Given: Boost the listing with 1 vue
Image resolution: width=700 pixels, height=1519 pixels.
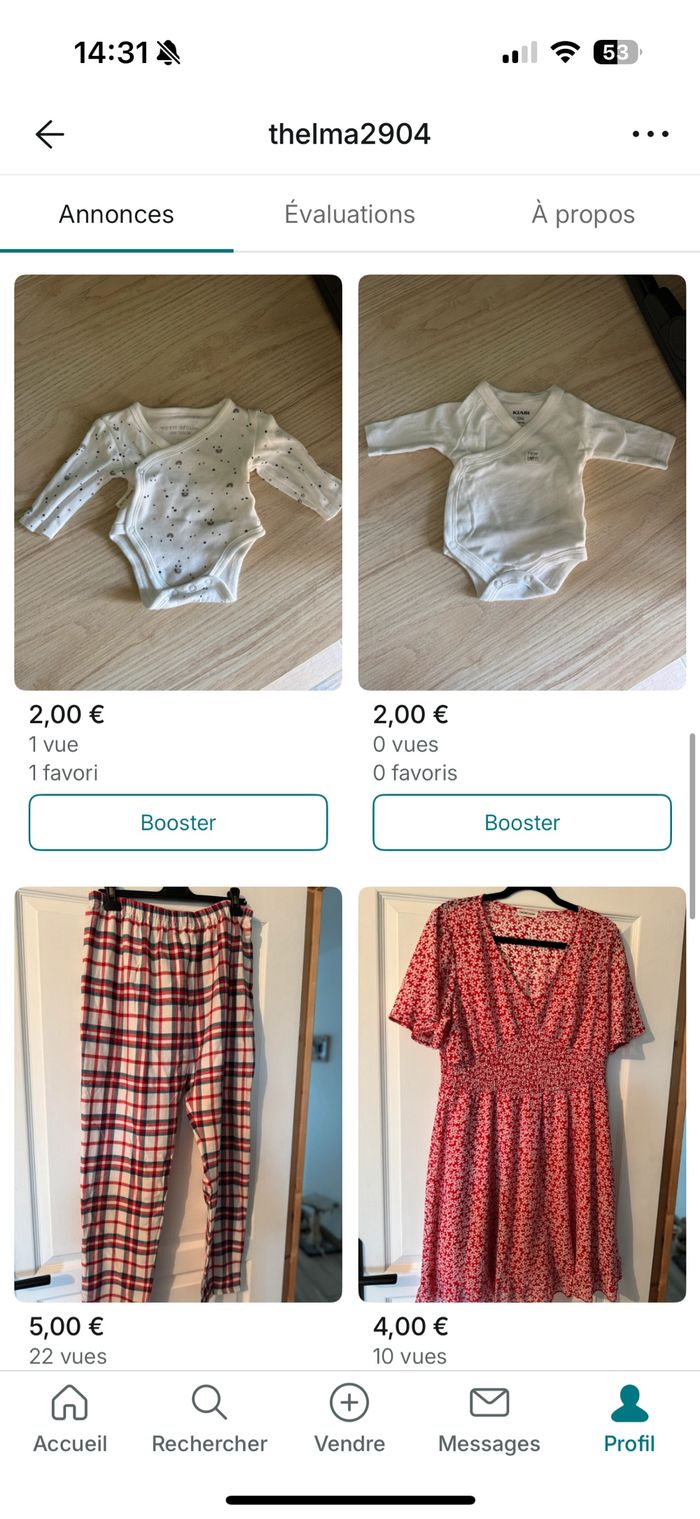Looking at the screenshot, I should 178,822.
